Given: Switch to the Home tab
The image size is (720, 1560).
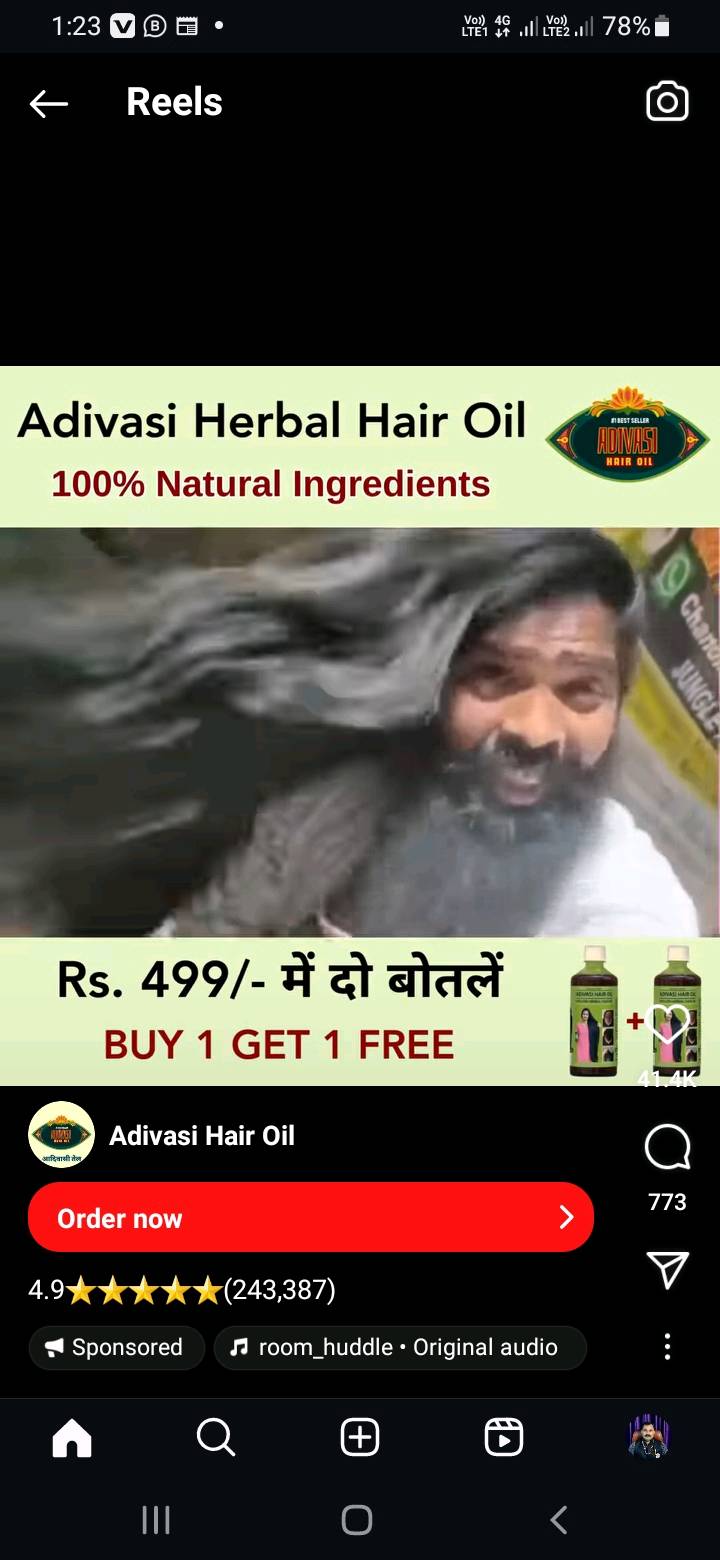Looking at the screenshot, I should click(x=72, y=1438).
